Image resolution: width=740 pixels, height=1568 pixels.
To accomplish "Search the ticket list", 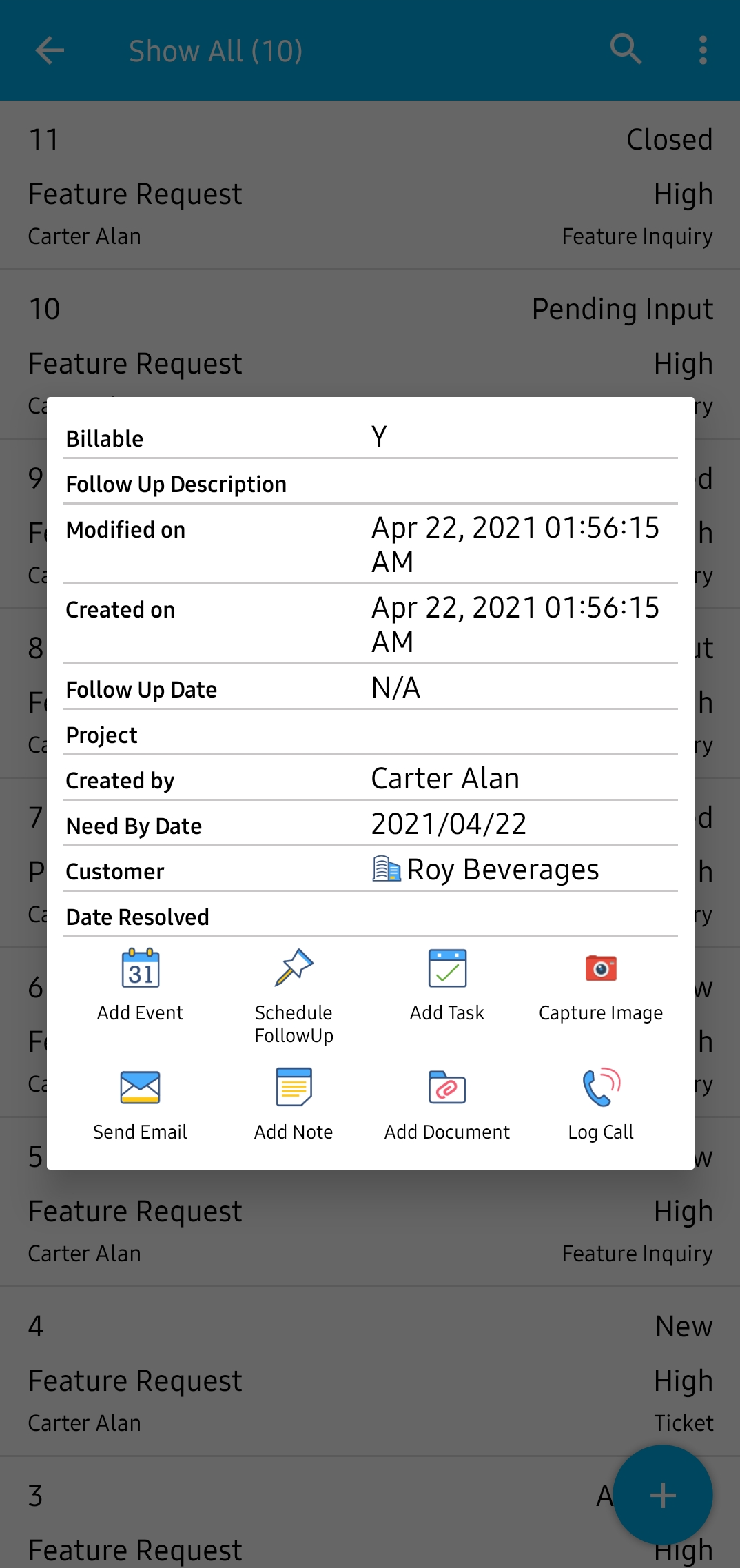I will (x=626, y=50).
